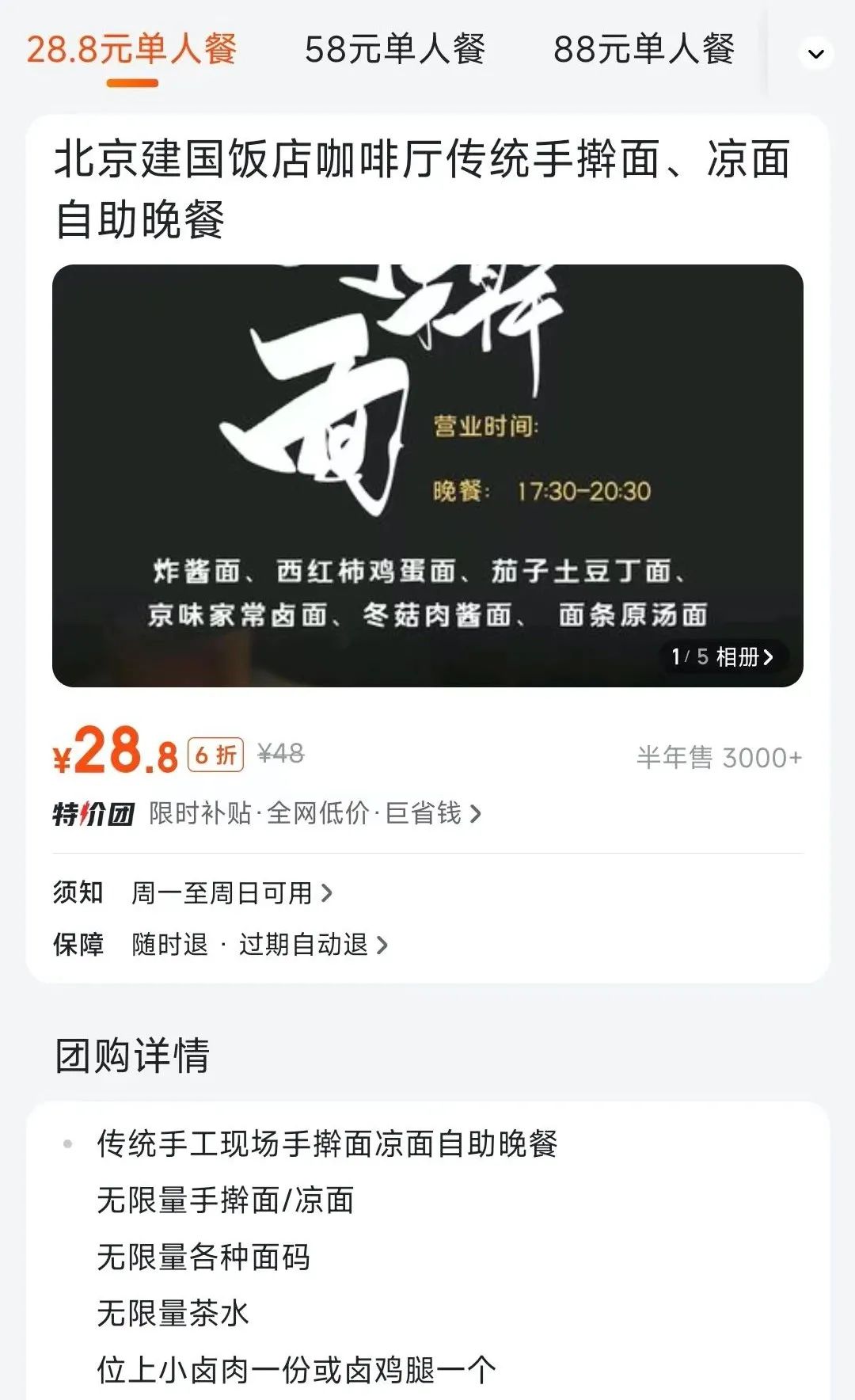Open 须知 周一至周日可用 details

pyautogui.click(x=231, y=893)
